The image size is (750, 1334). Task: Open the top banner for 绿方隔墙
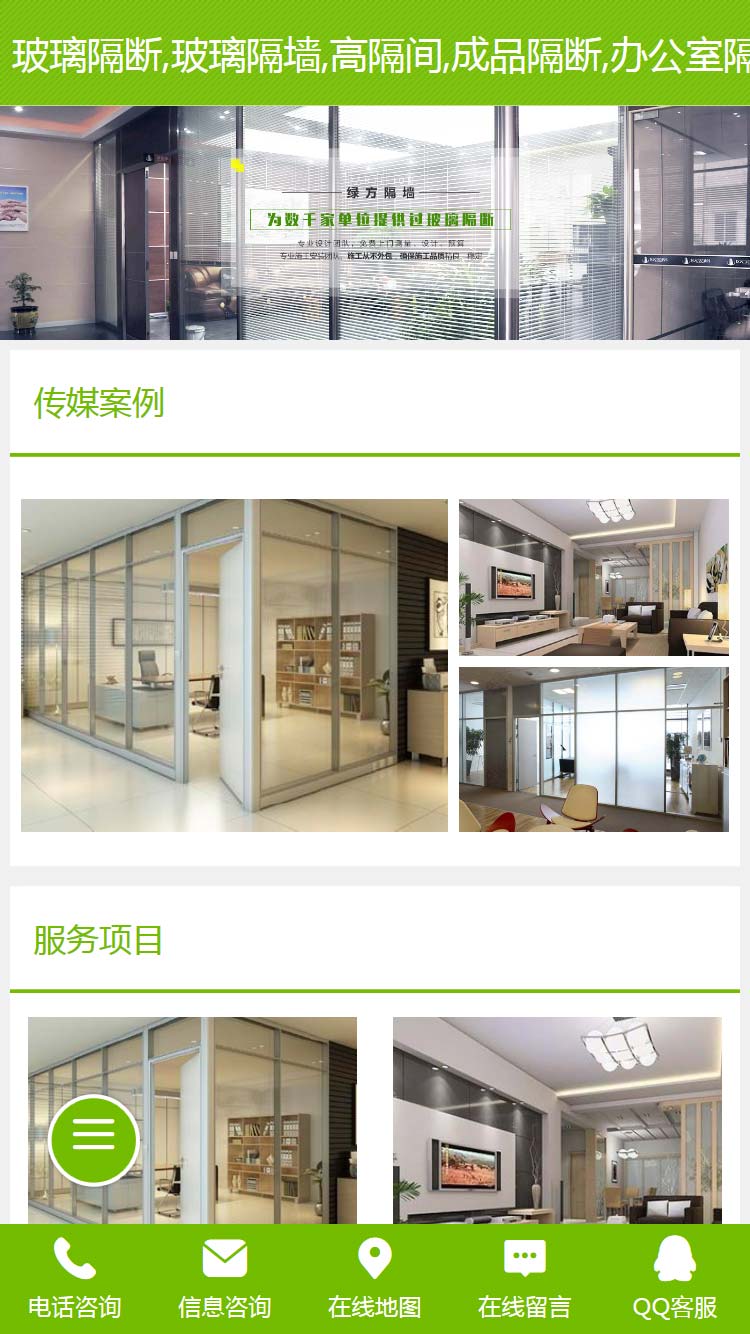(375, 223)
